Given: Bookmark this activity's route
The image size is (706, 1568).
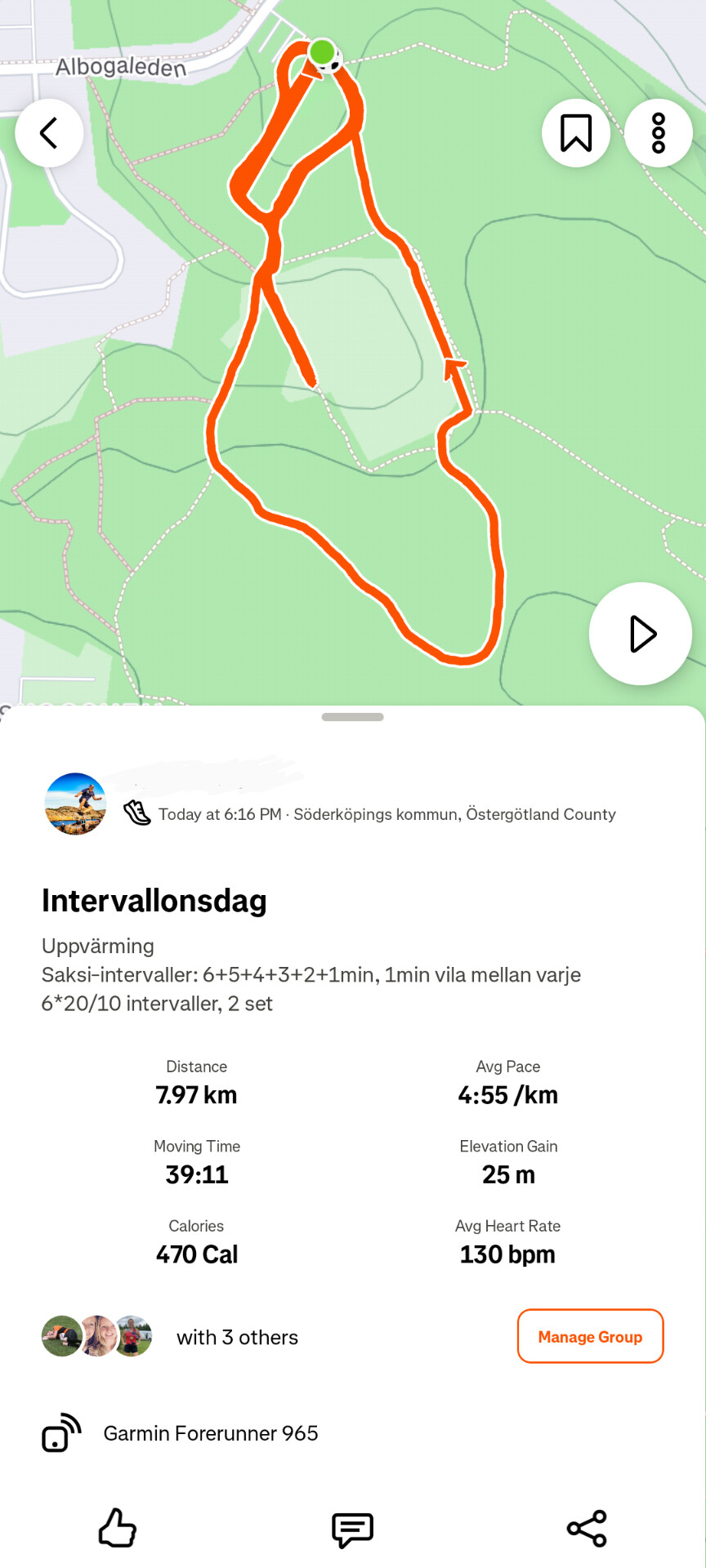Looking at the screenshot, I should [576, 133].
